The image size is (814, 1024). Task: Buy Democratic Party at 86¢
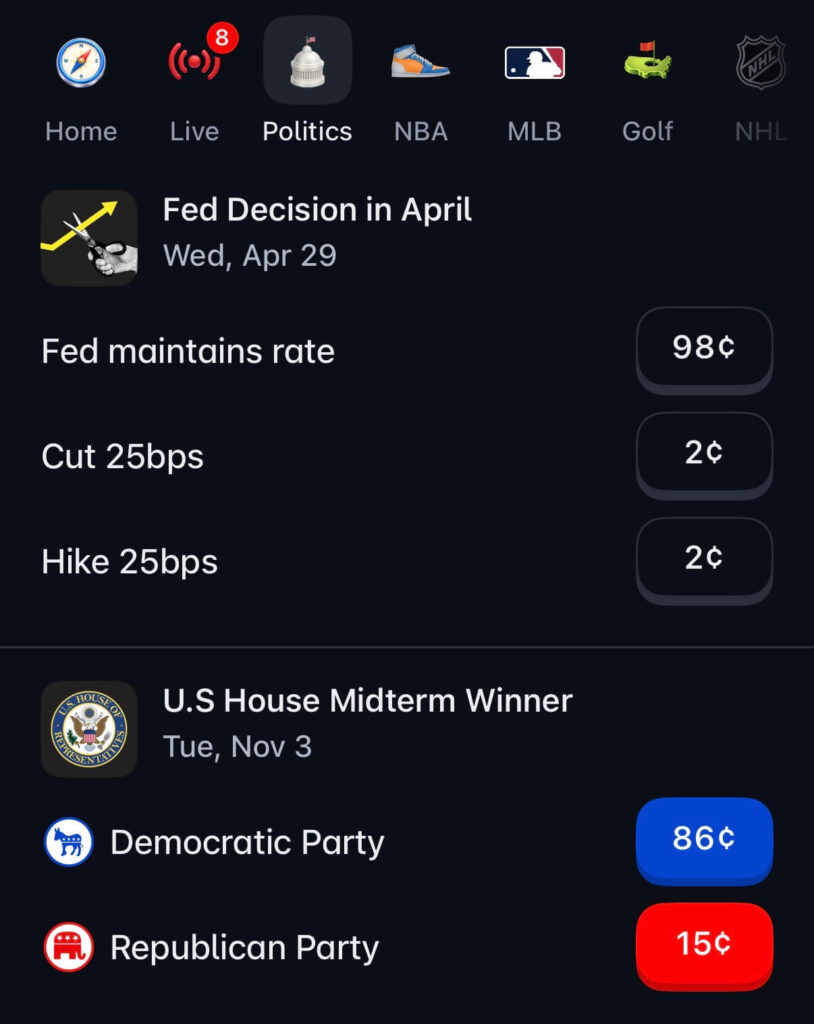tap(704, 842)
